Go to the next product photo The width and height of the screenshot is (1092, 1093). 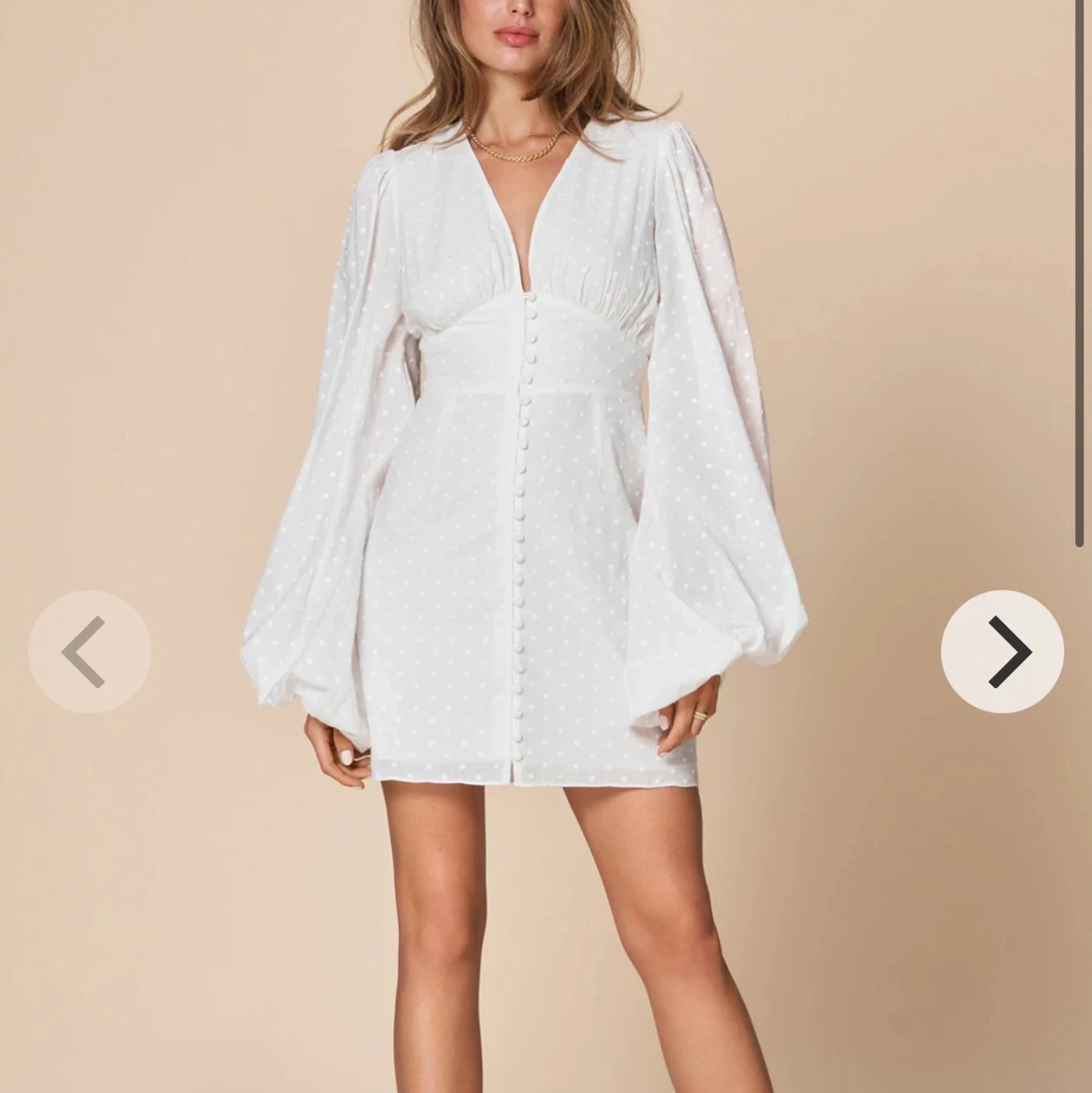[1002, 651]
